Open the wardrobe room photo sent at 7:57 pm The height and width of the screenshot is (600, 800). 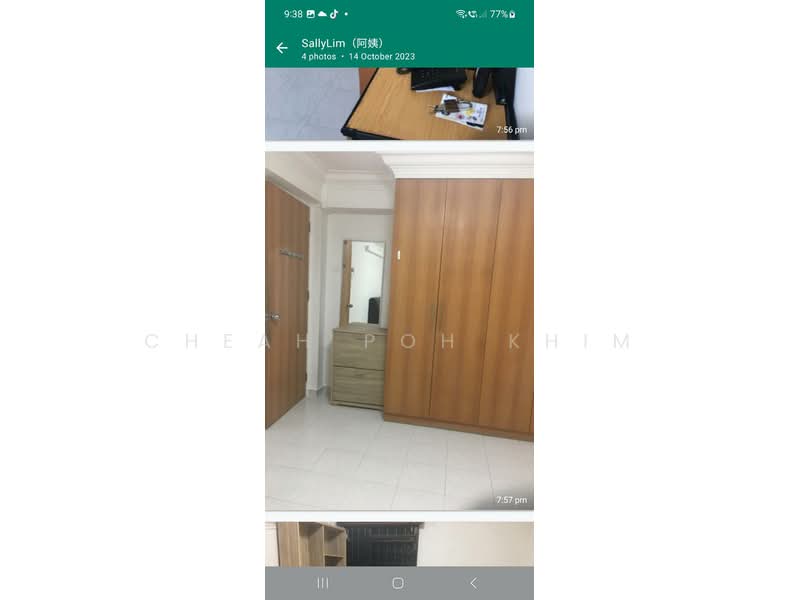click(x=399, y=330)
